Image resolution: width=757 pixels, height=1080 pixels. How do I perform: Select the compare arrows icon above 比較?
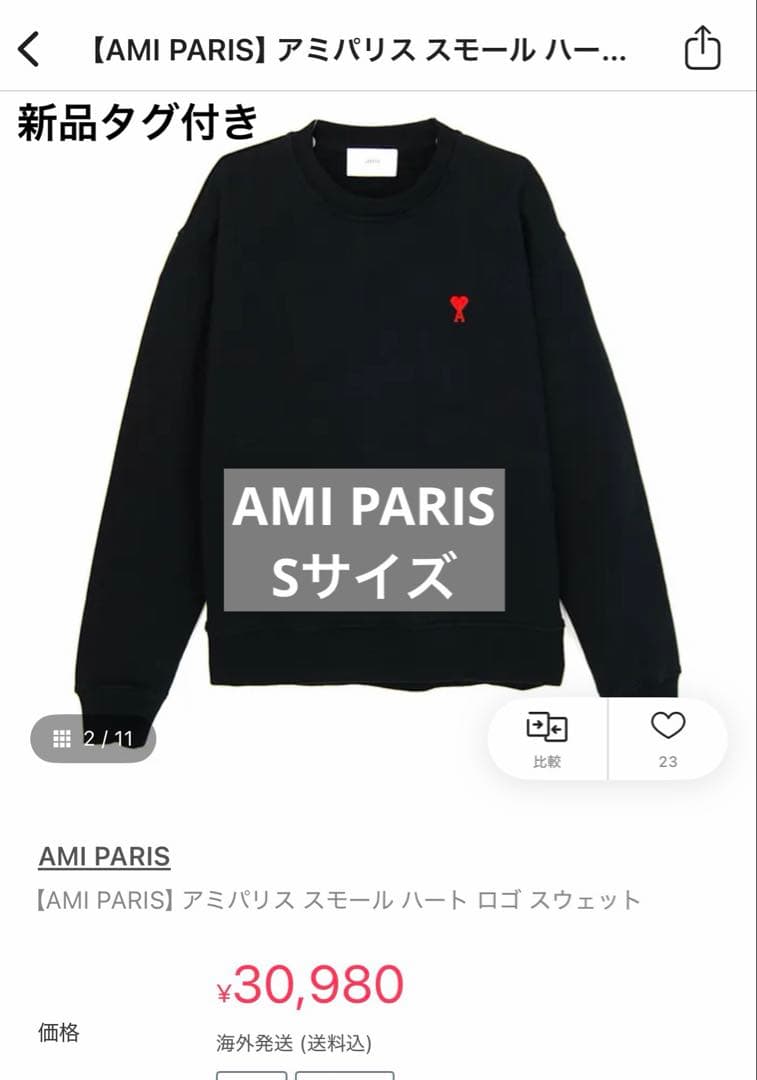coord(545,725)
